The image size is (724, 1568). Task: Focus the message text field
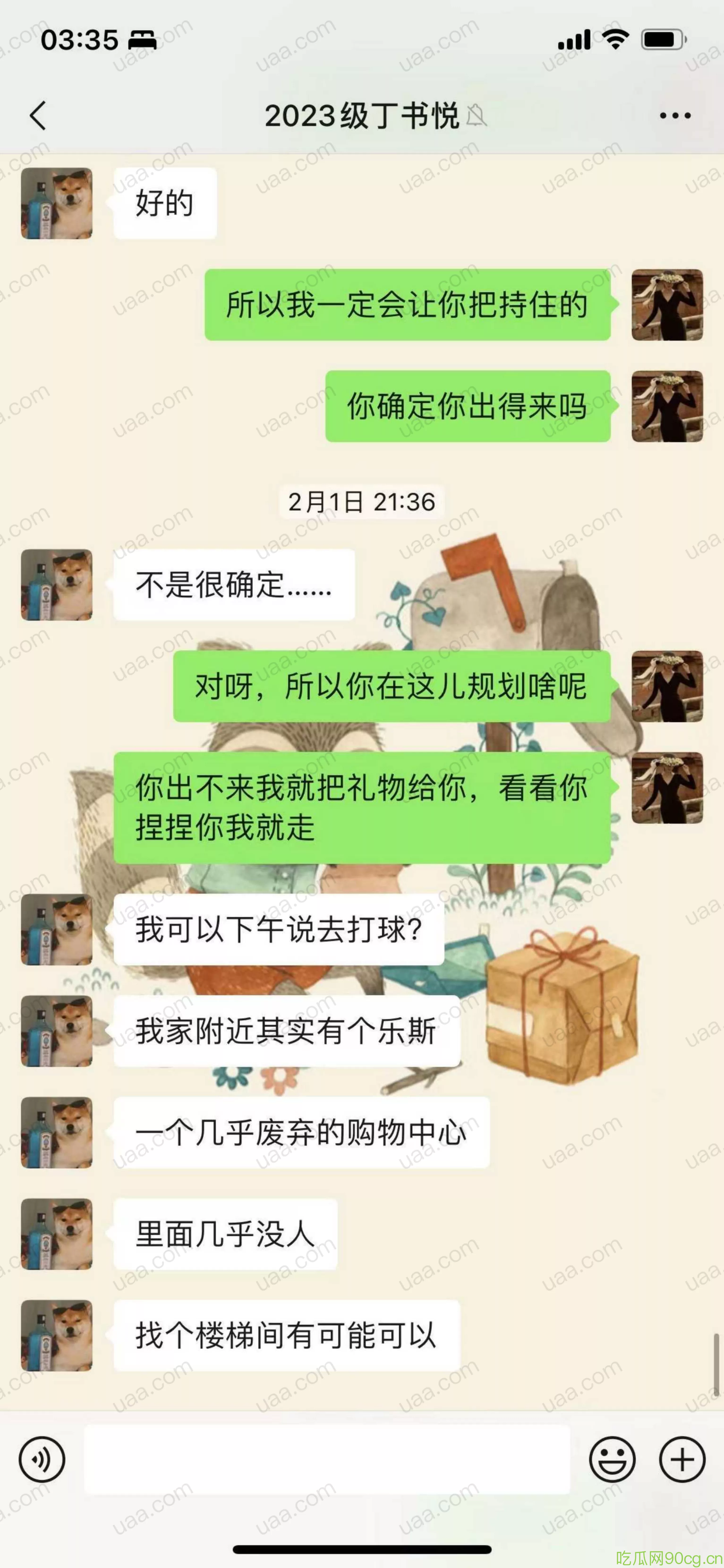(x=327, y=1459)
